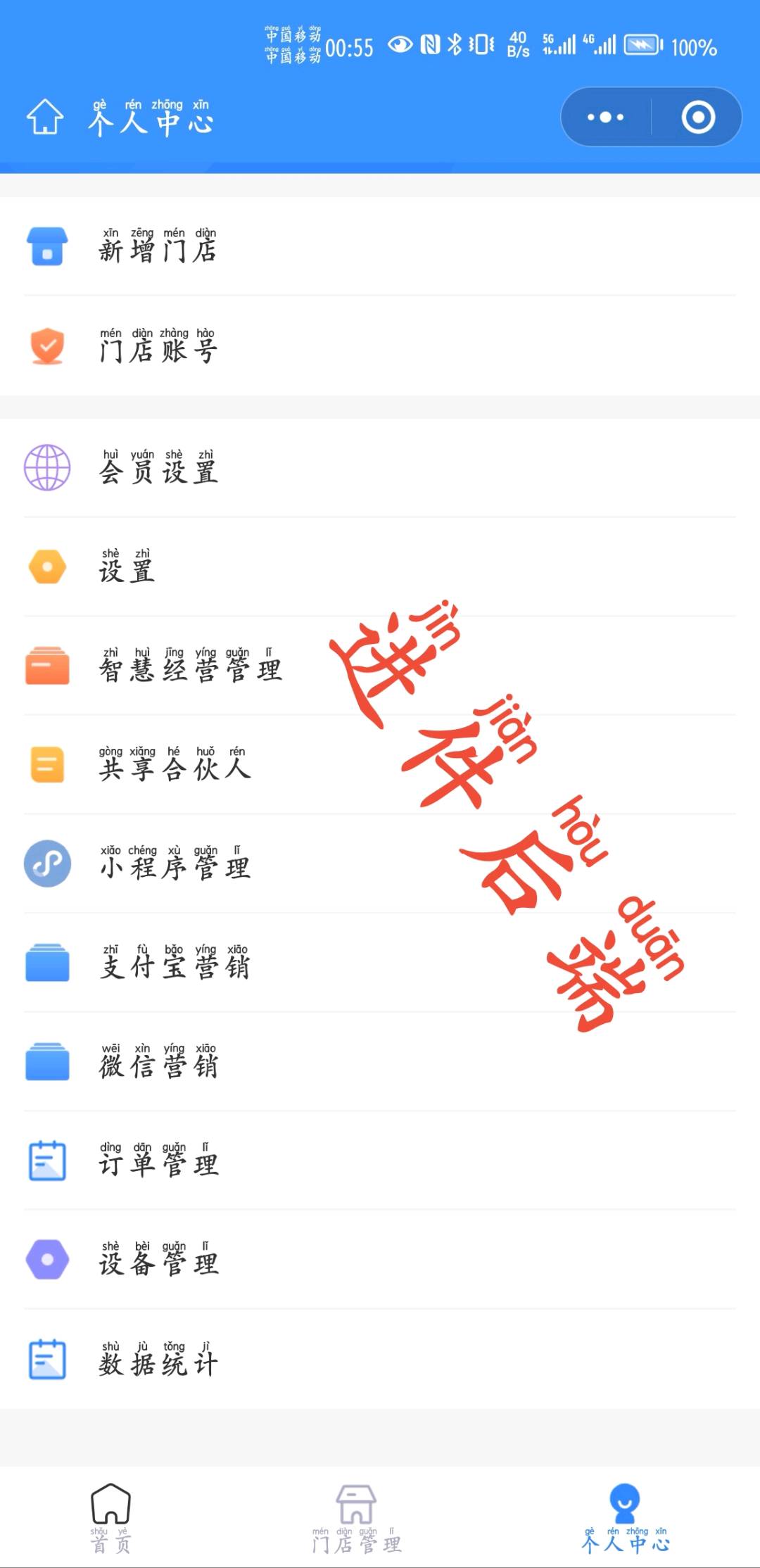Open 小程序管理

(x=380, y=864)
